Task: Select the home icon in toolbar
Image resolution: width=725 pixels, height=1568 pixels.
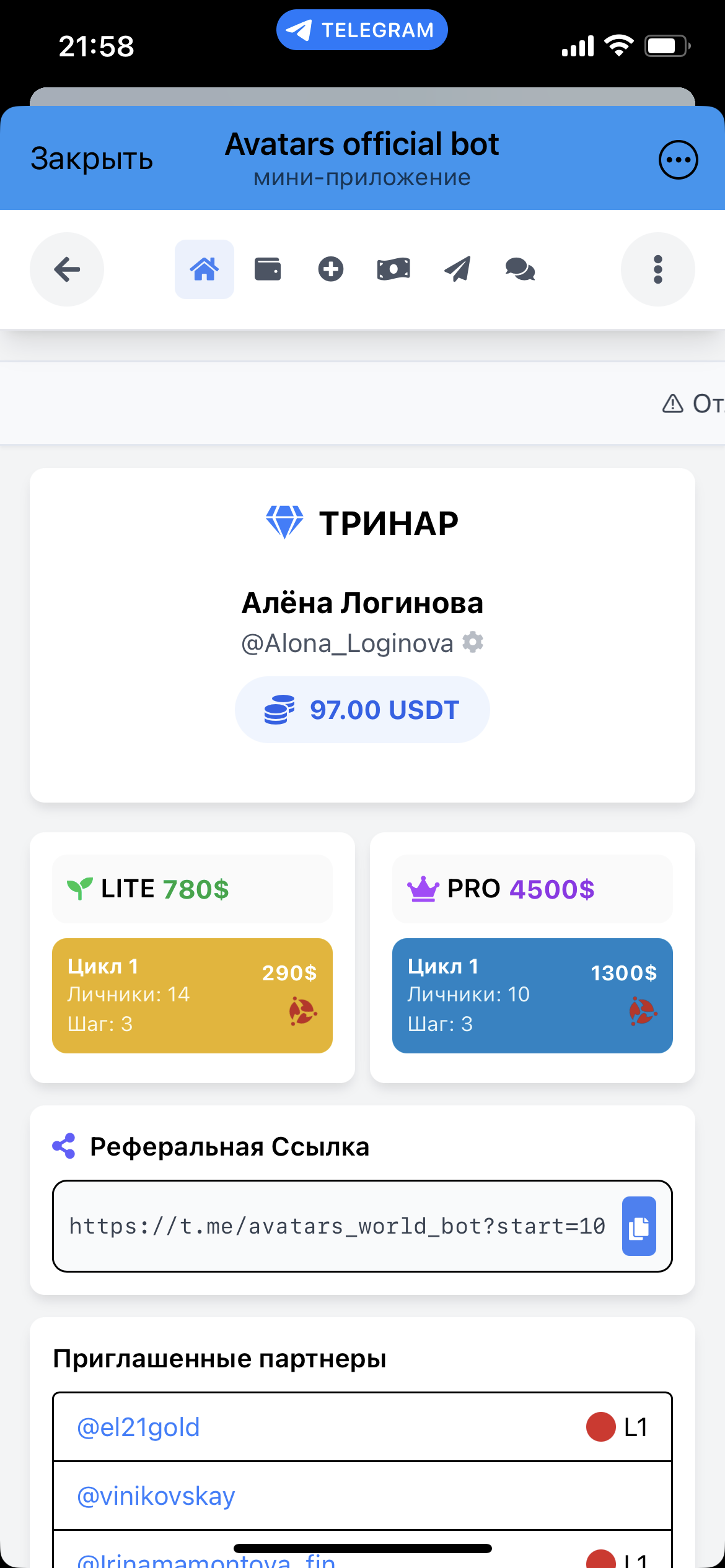Action: [x=204, y=269]
